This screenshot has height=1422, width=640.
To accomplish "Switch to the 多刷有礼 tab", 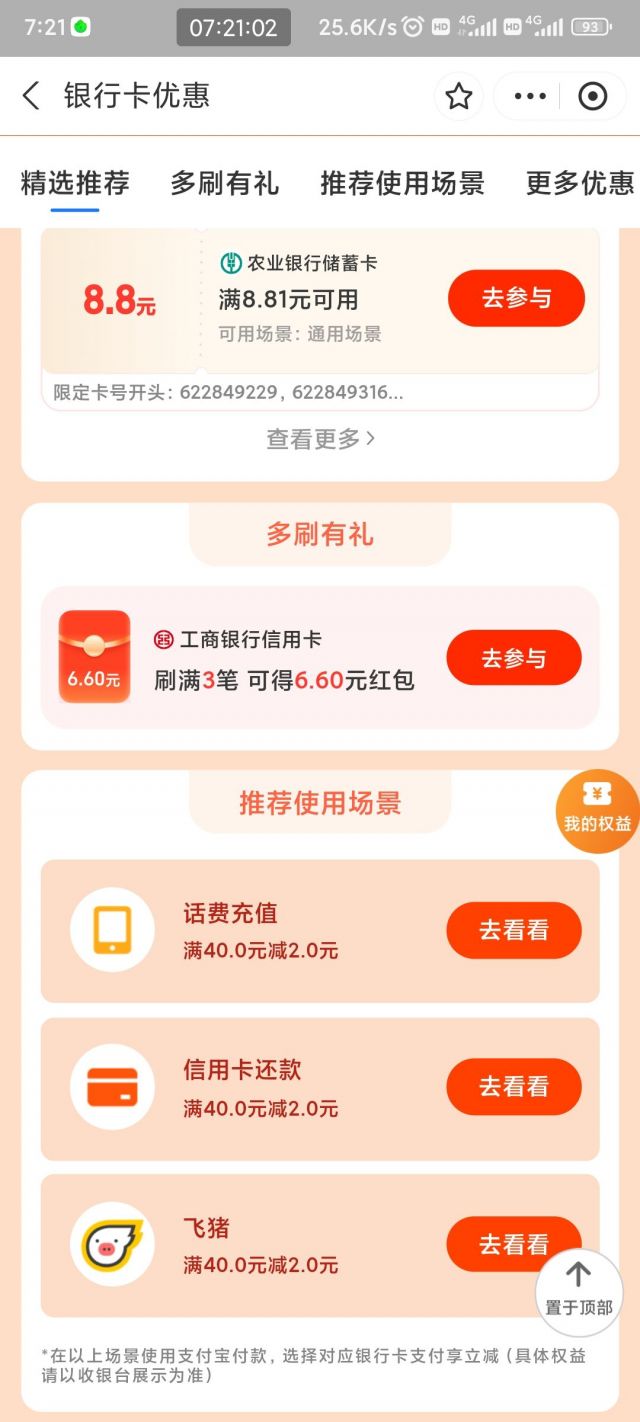I will (x=224, y=183).
